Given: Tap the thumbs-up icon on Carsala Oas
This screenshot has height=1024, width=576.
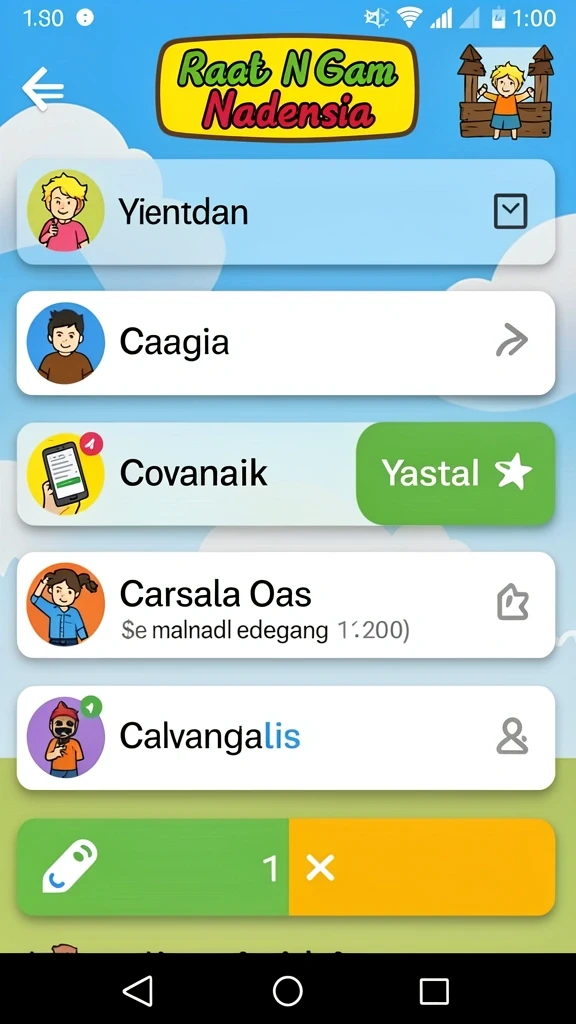Looking at the screenshot, I should coord(513,603).
